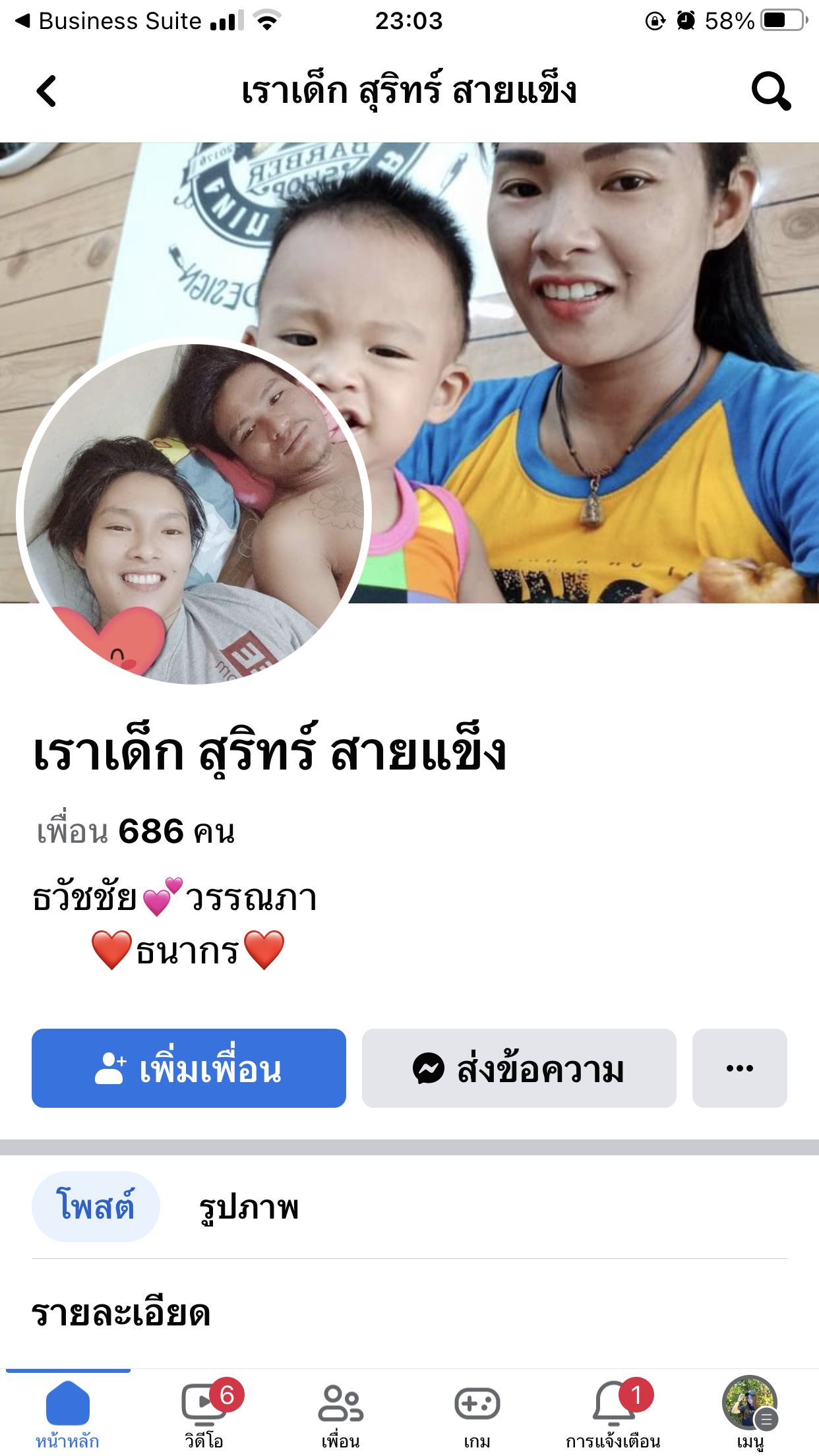The width and height of the screenshot is (819, 1456).
Task: Open the three-dot more options button
Action: coord(740,1068)
